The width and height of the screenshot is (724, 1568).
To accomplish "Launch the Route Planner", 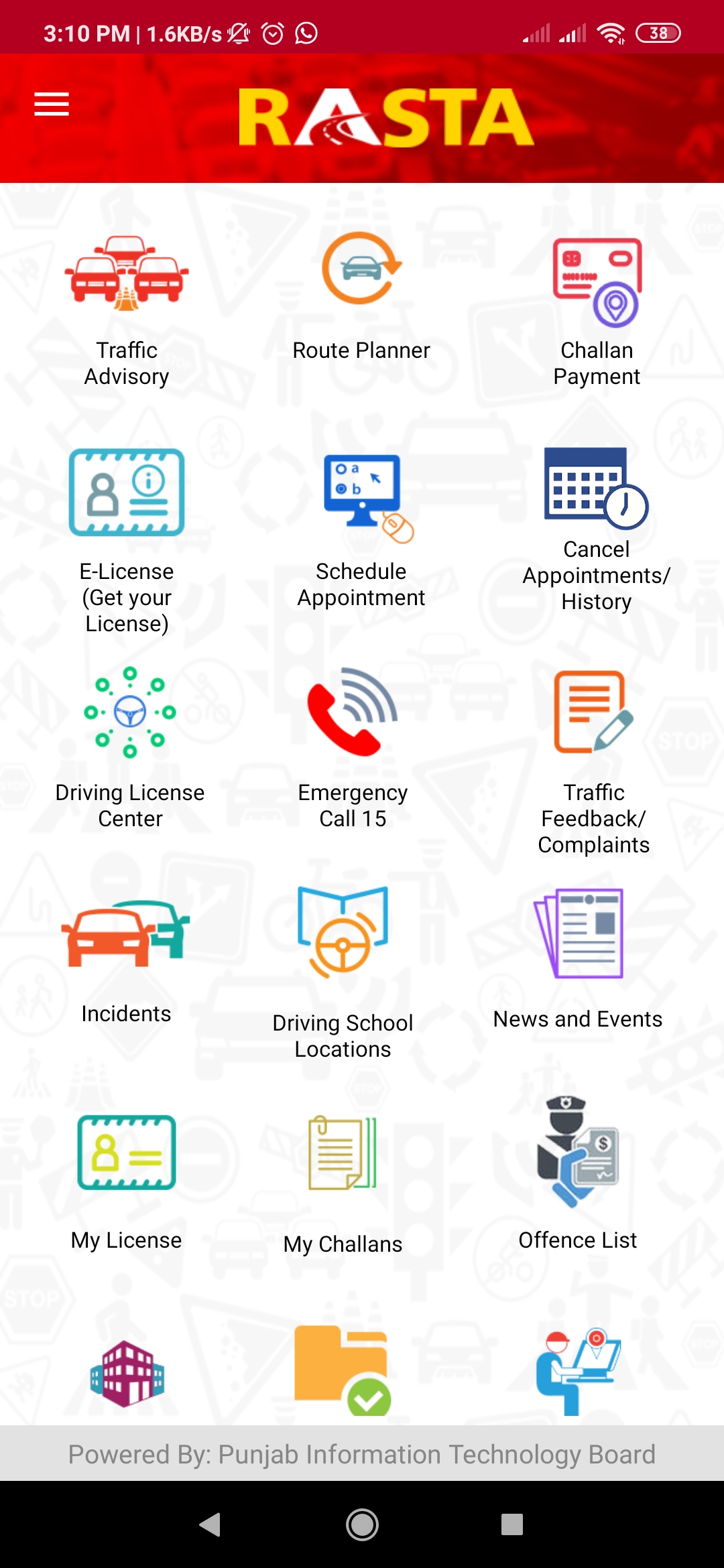I will pyautogui.click(x=361, y=295).
